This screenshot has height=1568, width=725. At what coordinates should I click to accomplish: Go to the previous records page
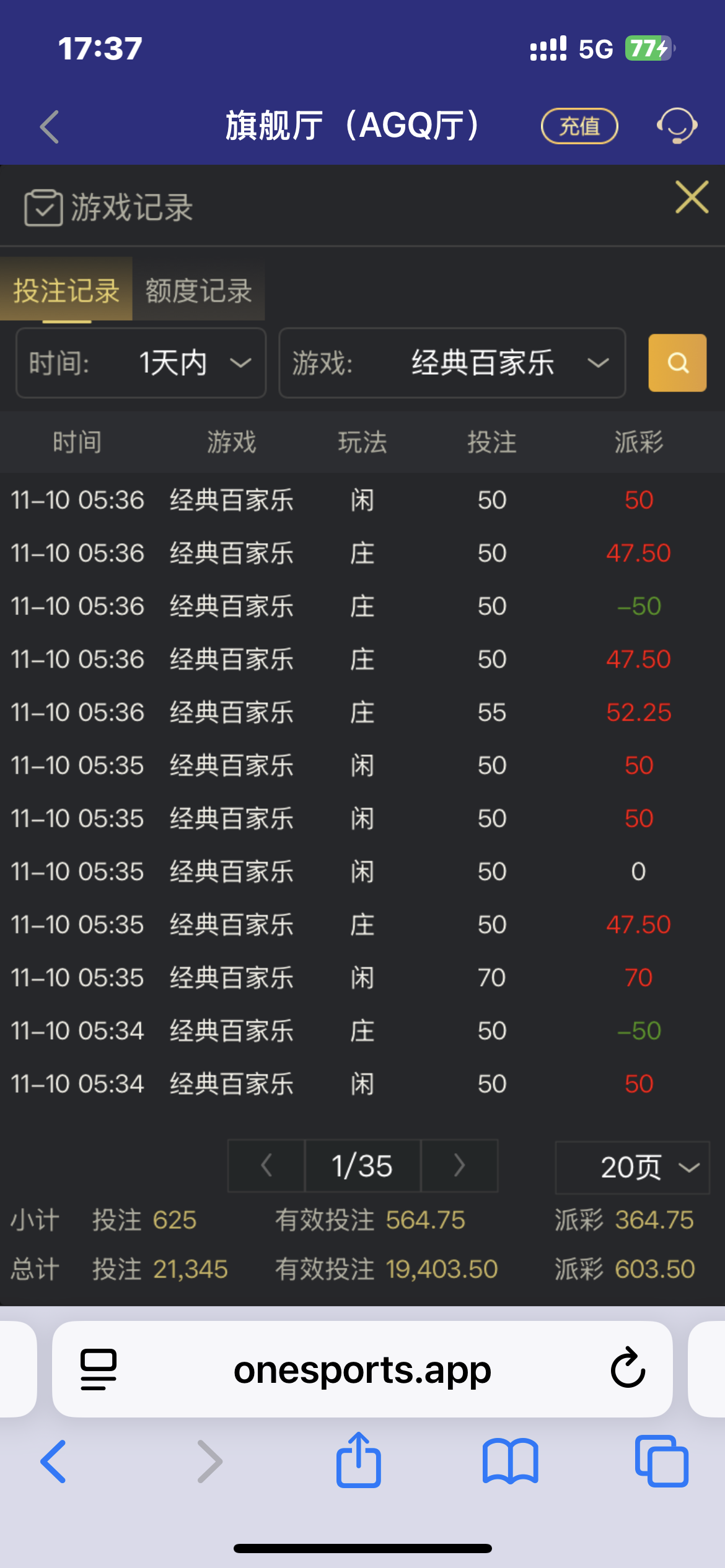click(x=266, y=1165)
